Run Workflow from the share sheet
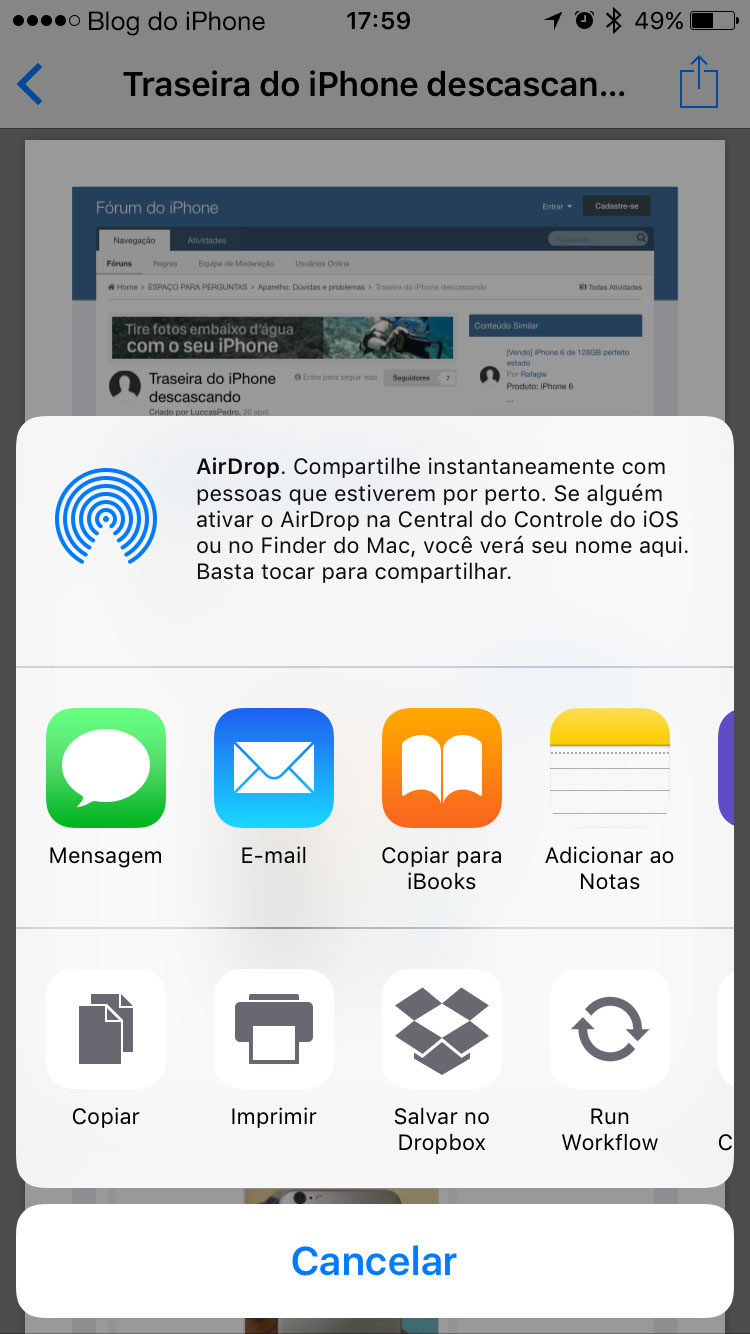Viewport: 750px width, 1334px height. pyautogui.click(x=610, y=1029)
